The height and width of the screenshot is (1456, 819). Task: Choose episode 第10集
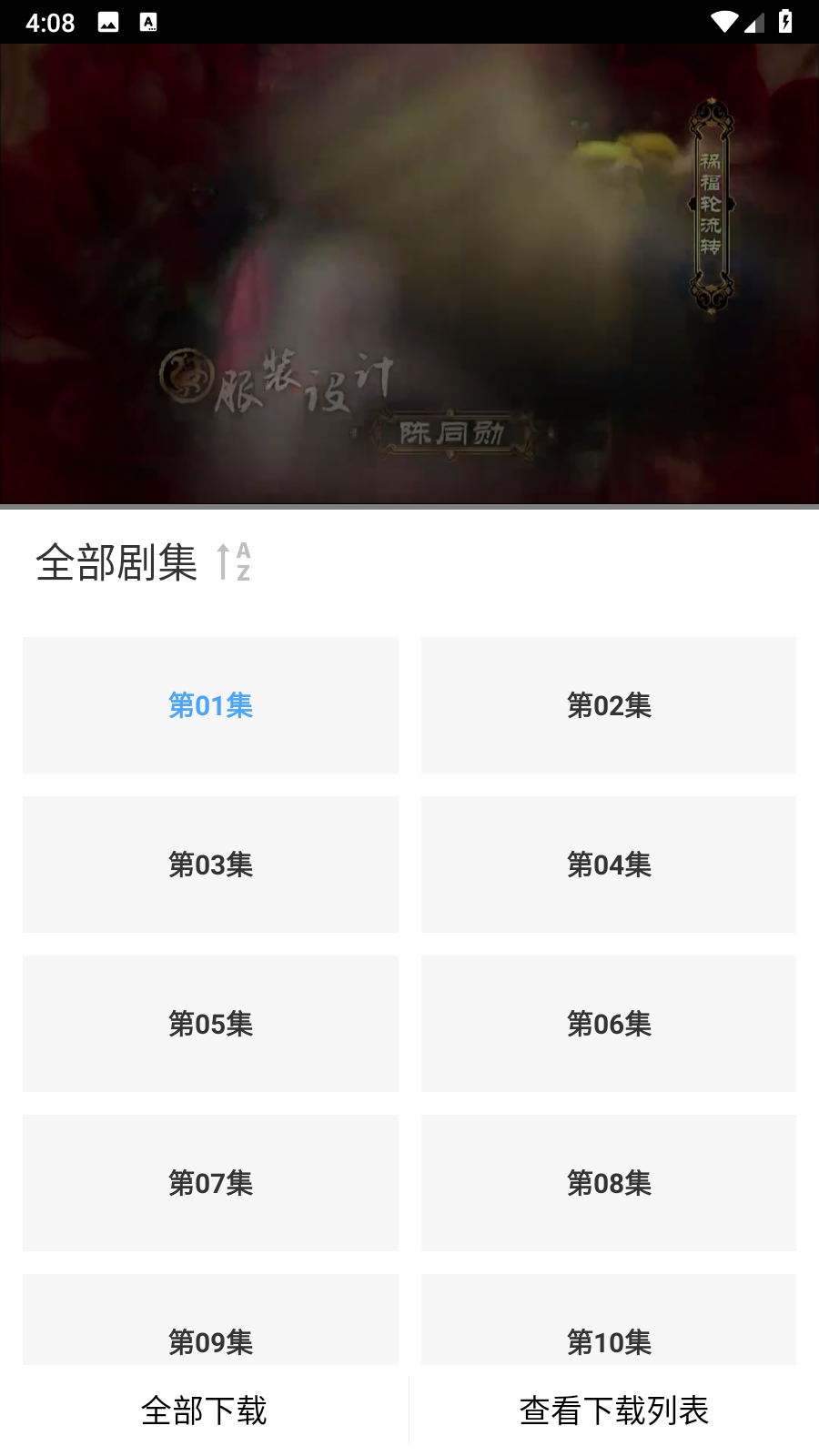pyautogui.click(x=608, y=1329)
